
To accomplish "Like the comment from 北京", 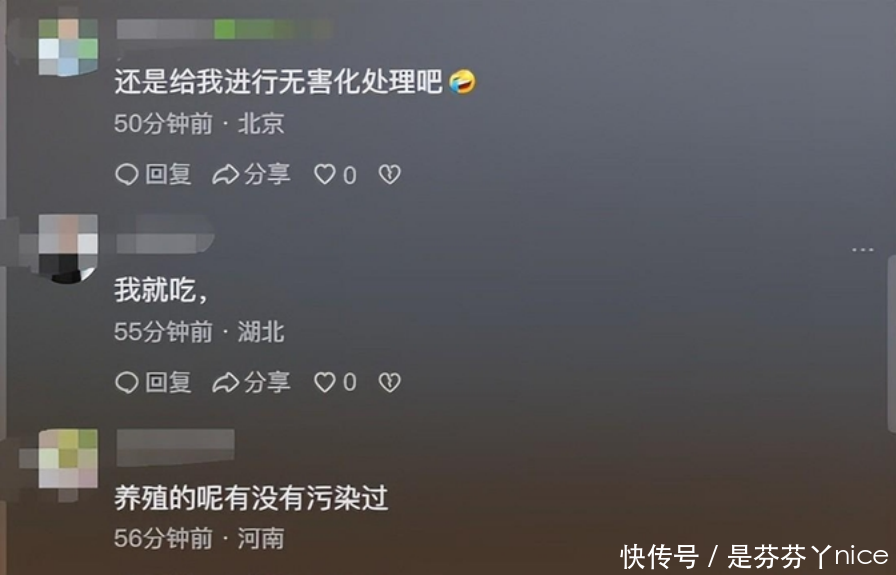I will [326, 175].
